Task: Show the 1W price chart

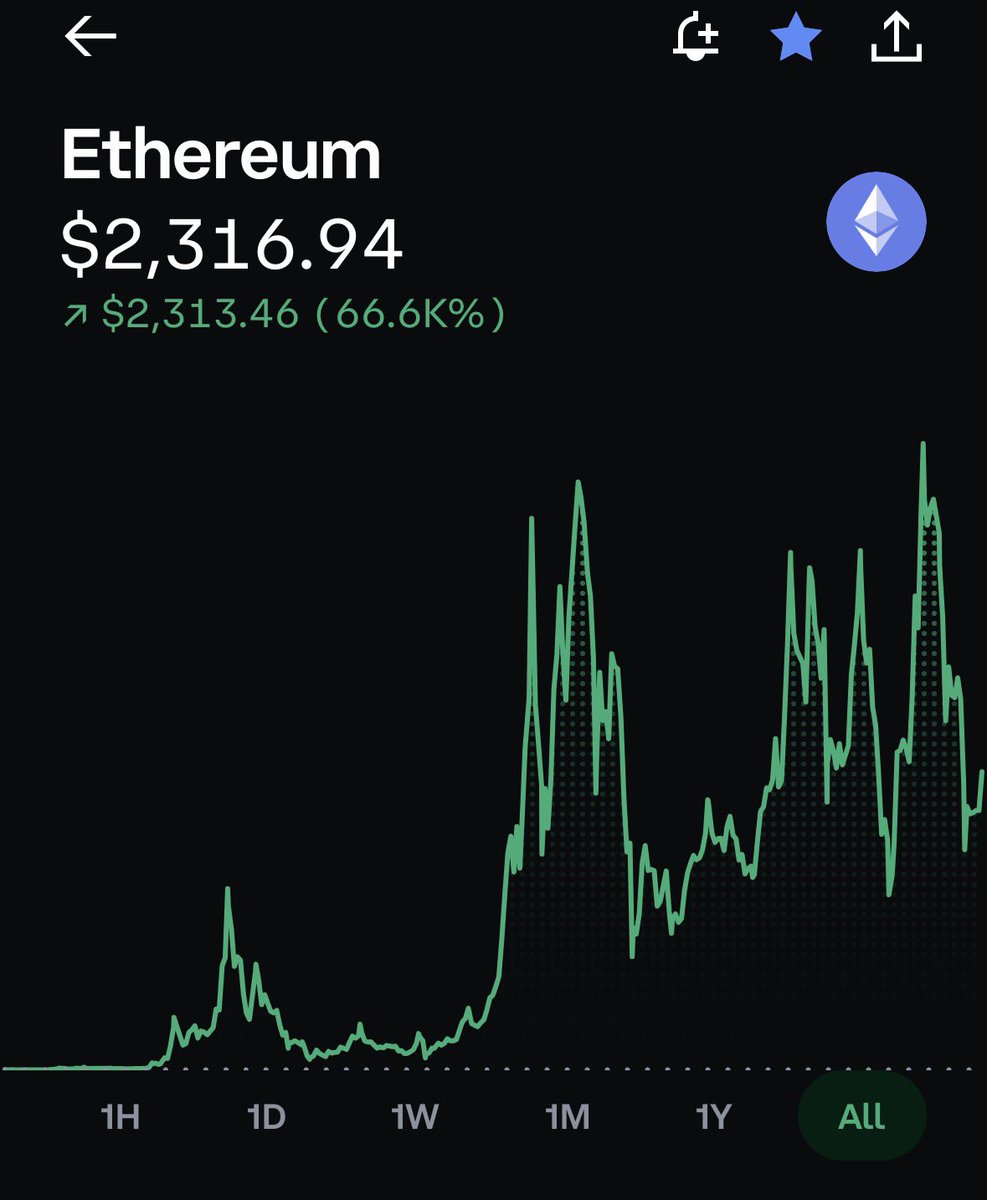Action: pyautogui.click(x=415, y=1116)
